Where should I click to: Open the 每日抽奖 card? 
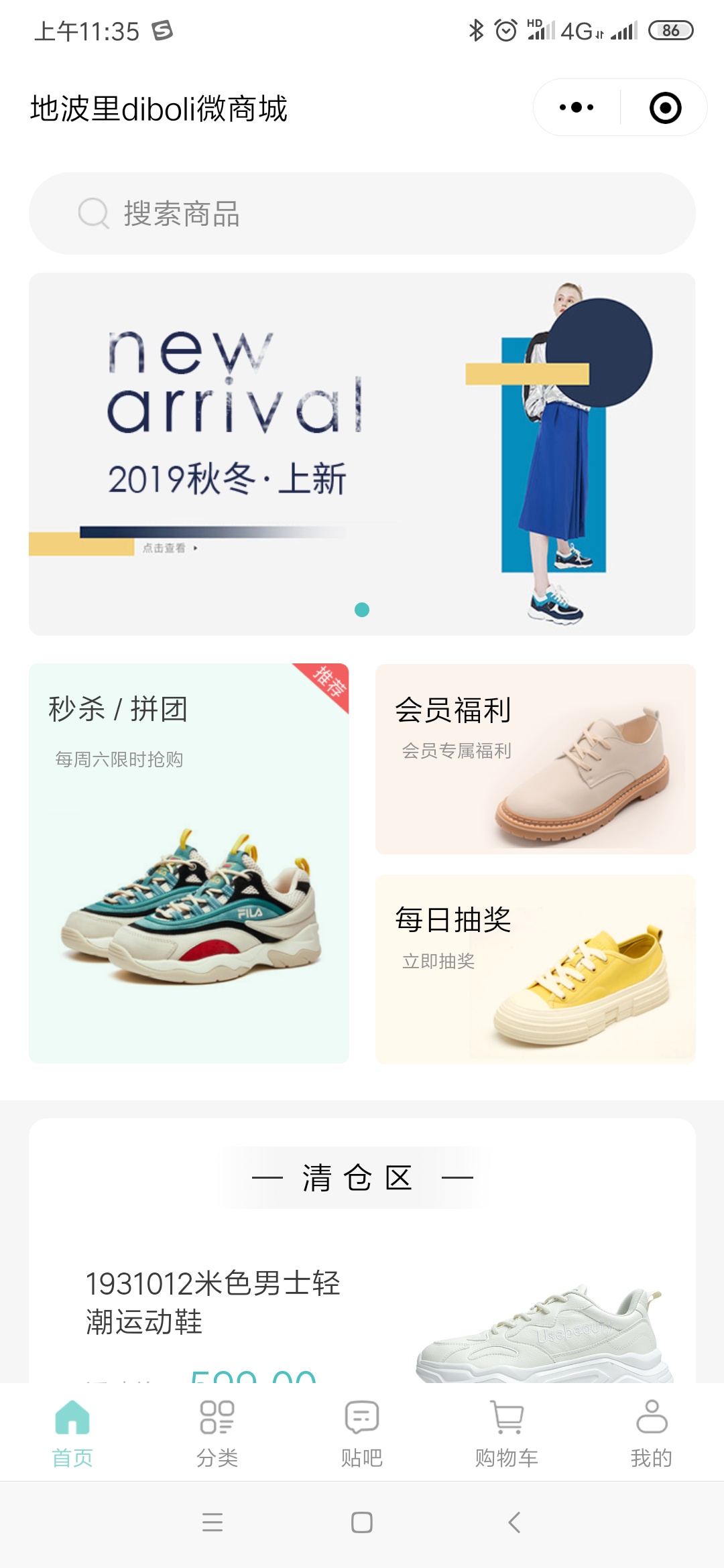(535, 969)
